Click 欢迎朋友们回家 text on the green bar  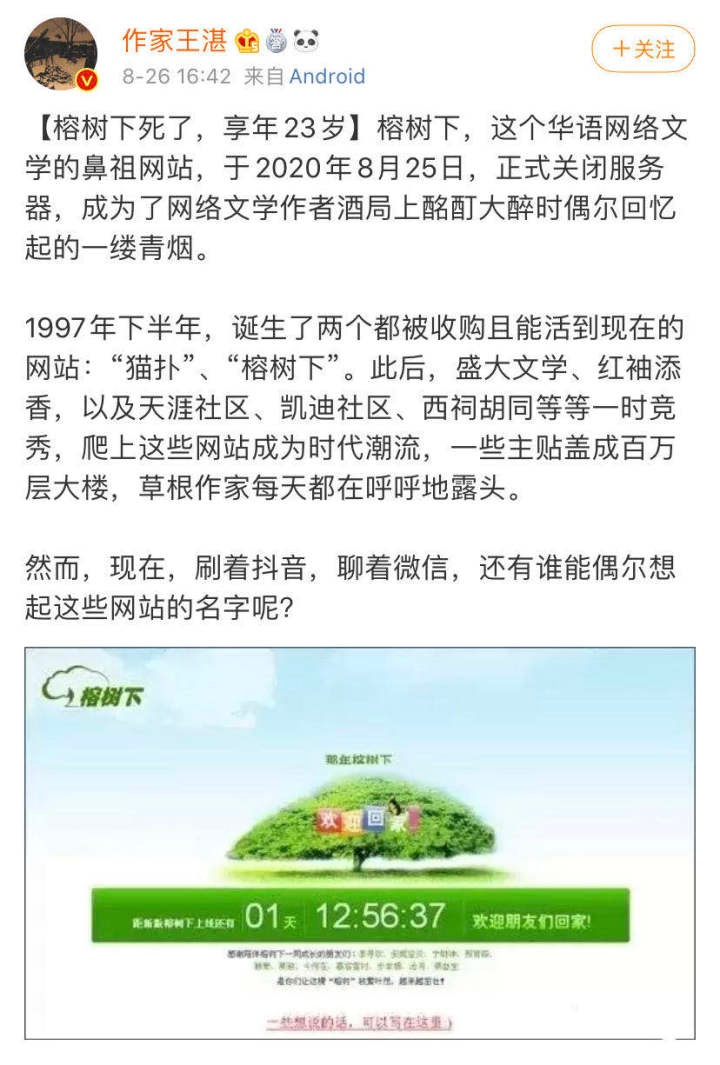click(x=532, y=920)
